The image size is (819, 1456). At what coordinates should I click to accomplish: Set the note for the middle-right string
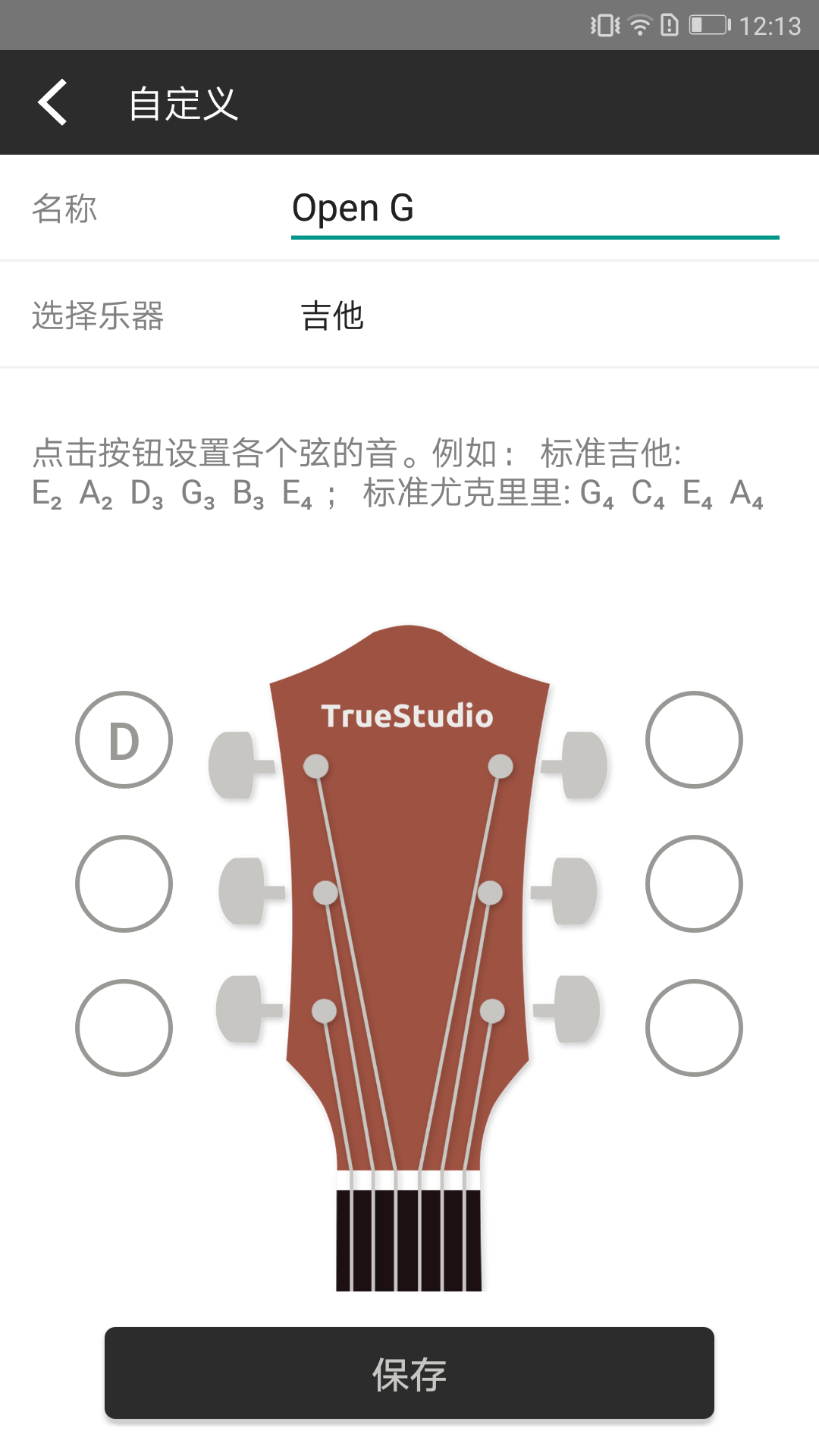point(694,884)
